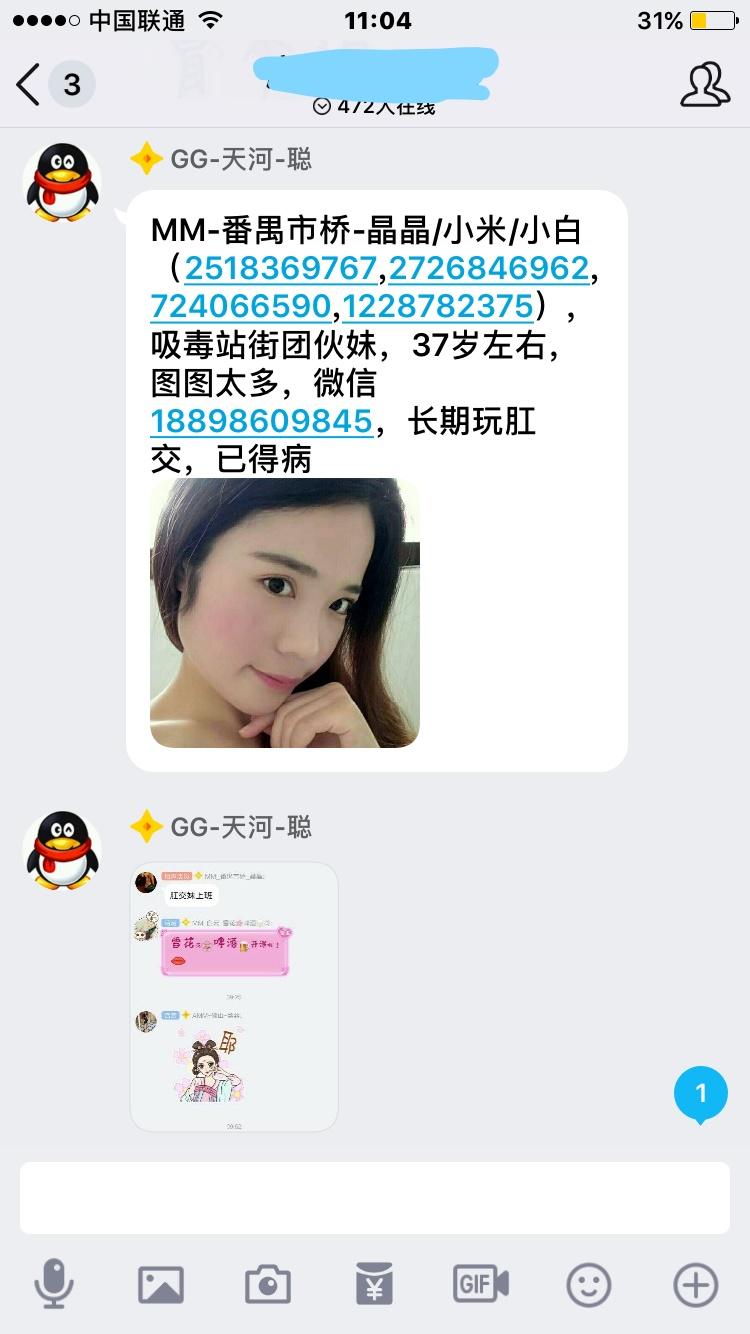750x1334 pixels.
Task: Open the emoji picker
Action: pyautogui.click(x=588, y=1284)
